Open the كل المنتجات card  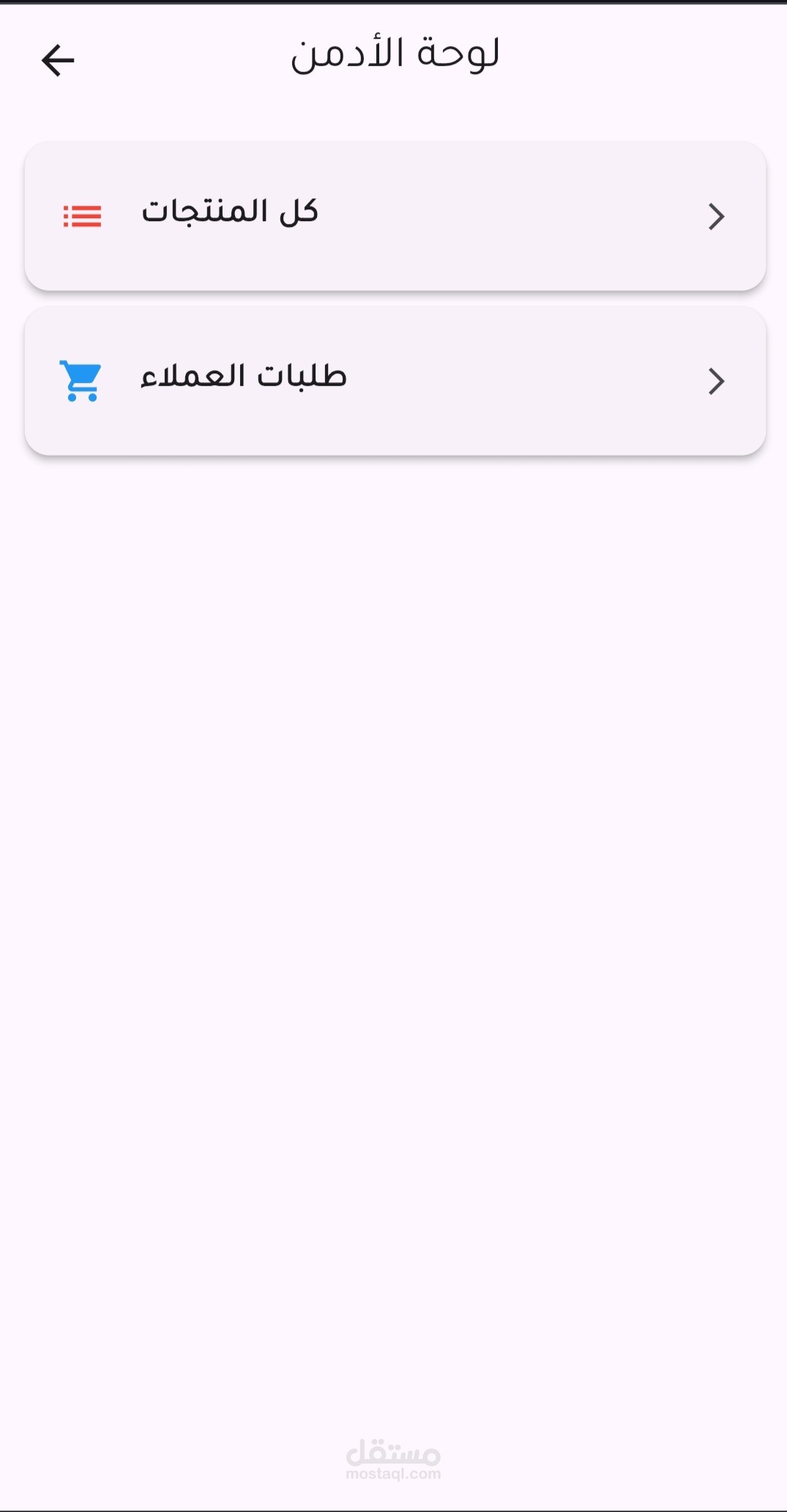click(x=395, y=216)
